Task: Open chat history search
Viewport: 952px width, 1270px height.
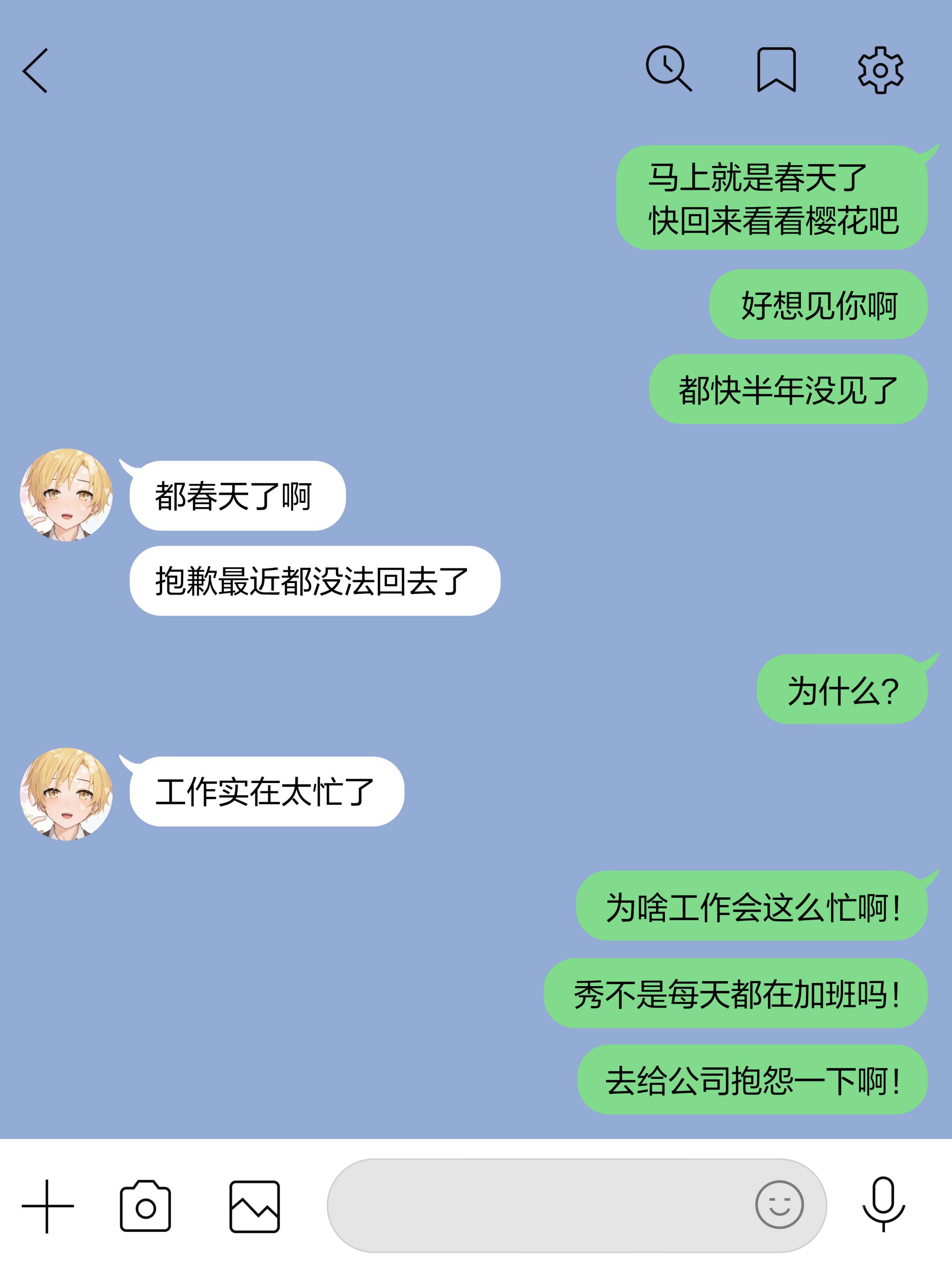Action: click(668, 69)
